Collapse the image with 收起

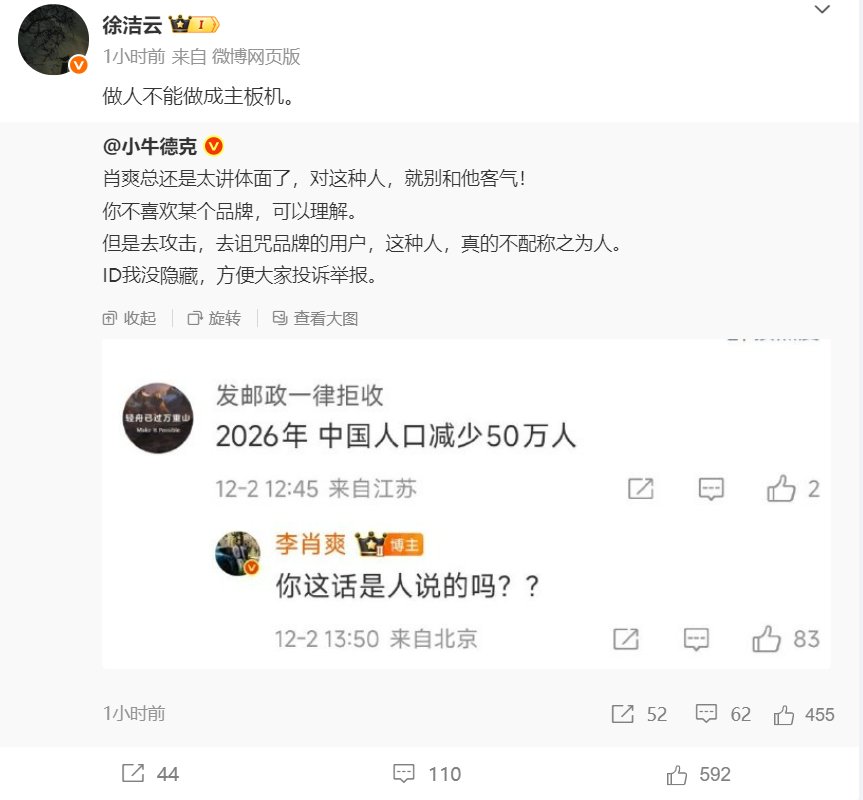pyautogui.click(x=129, y=318)
